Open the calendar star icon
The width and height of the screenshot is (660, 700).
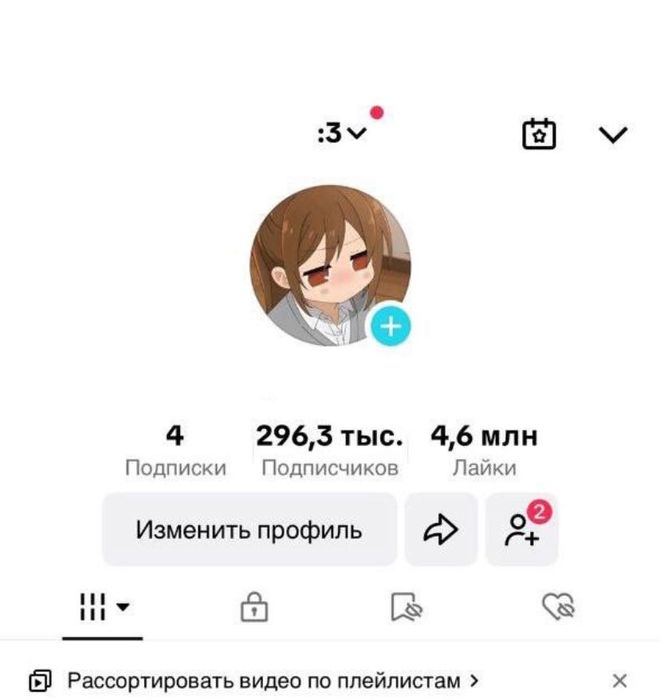539,134
